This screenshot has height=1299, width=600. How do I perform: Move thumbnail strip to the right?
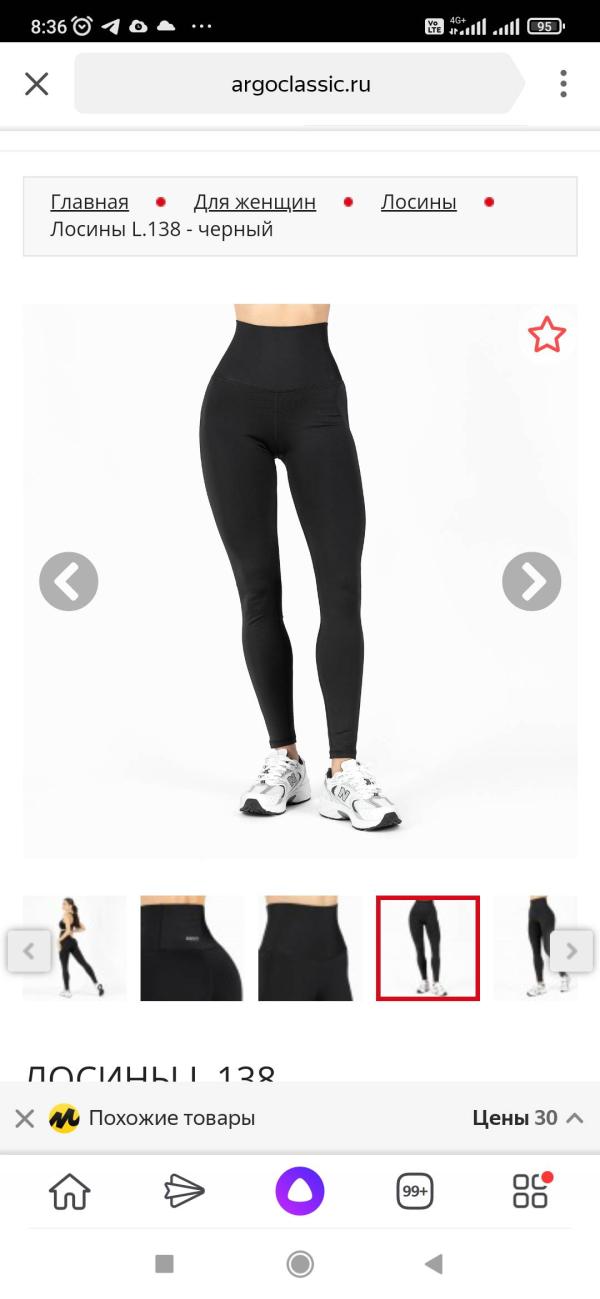coord(571,951)
